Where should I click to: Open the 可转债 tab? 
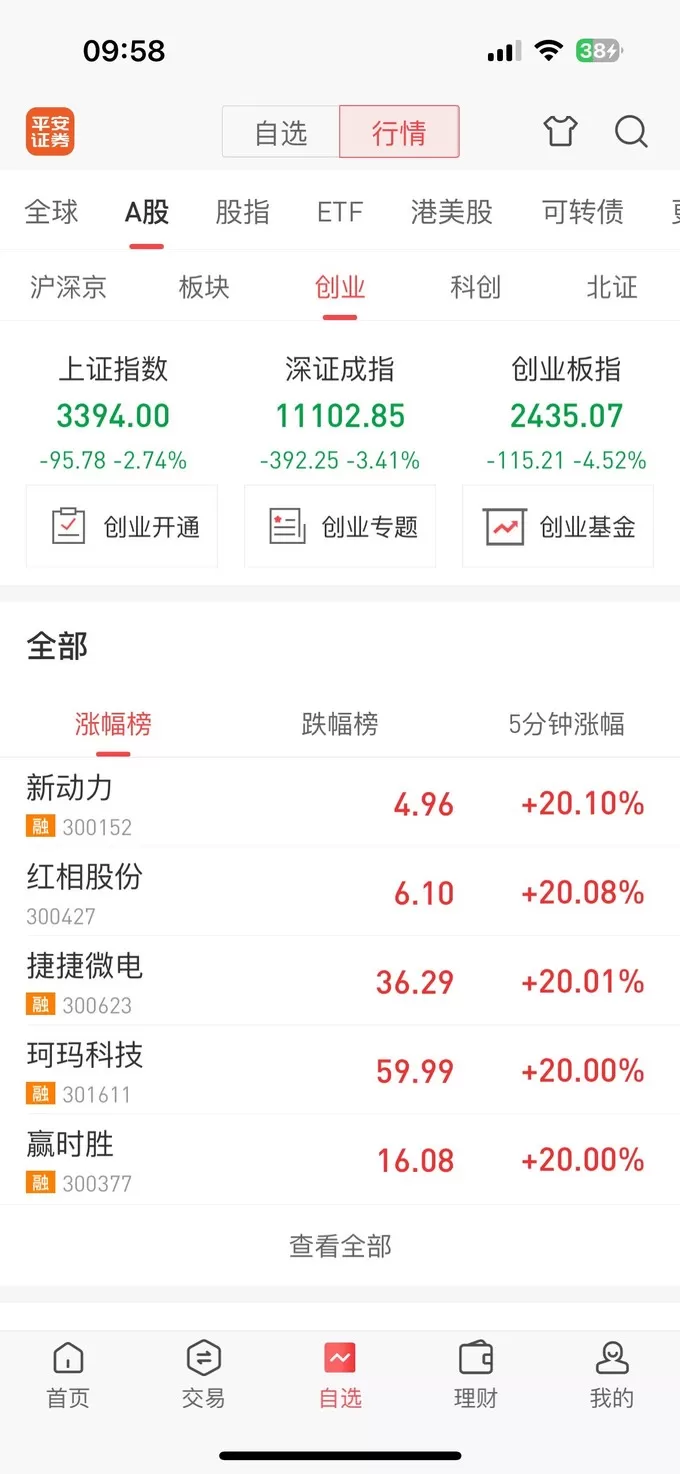pyautogui.click(x=582, y=212)
